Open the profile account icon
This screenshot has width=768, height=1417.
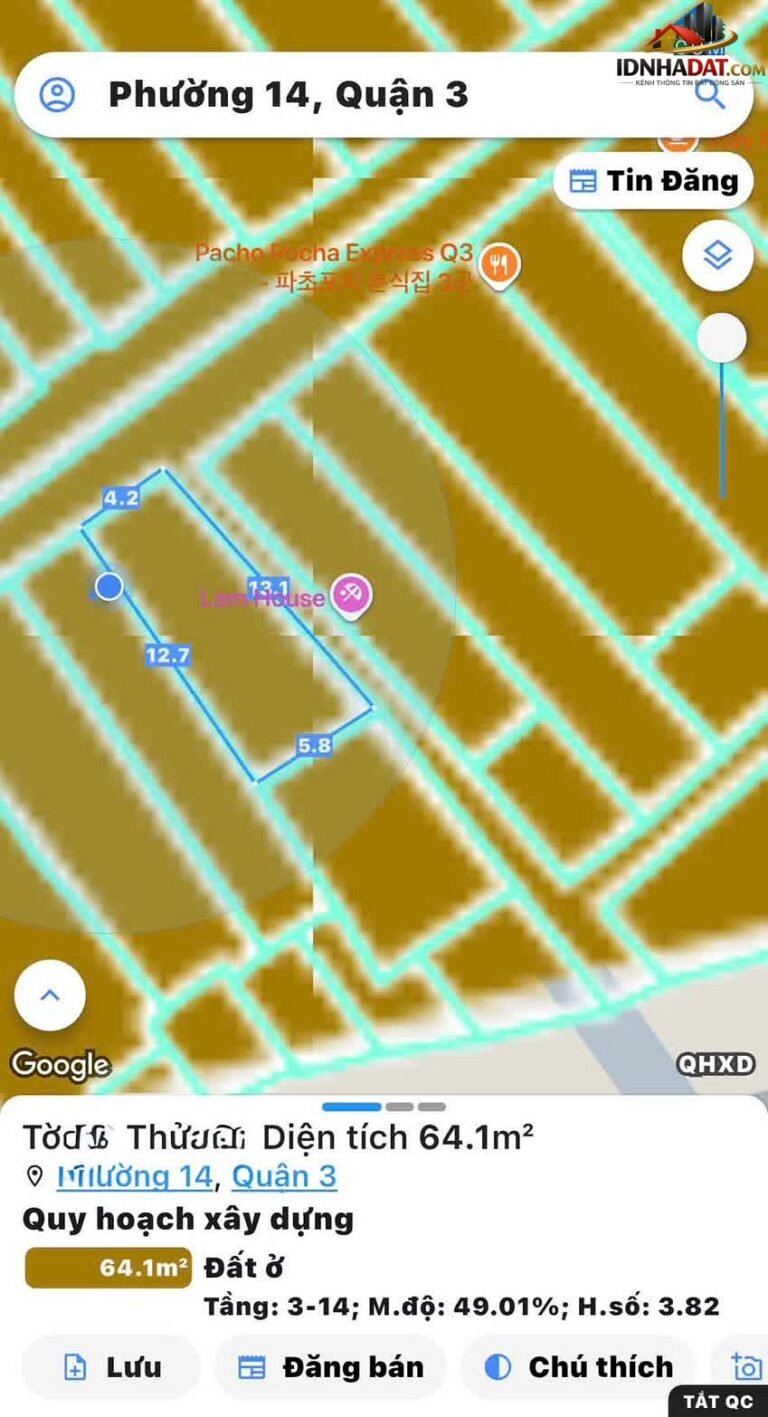click(x=57, y=95)
